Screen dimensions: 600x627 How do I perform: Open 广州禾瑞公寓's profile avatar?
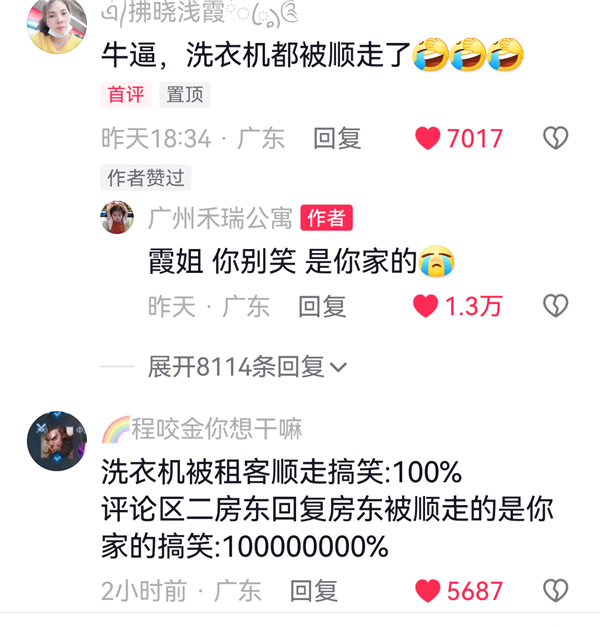[x=117, y=217]
